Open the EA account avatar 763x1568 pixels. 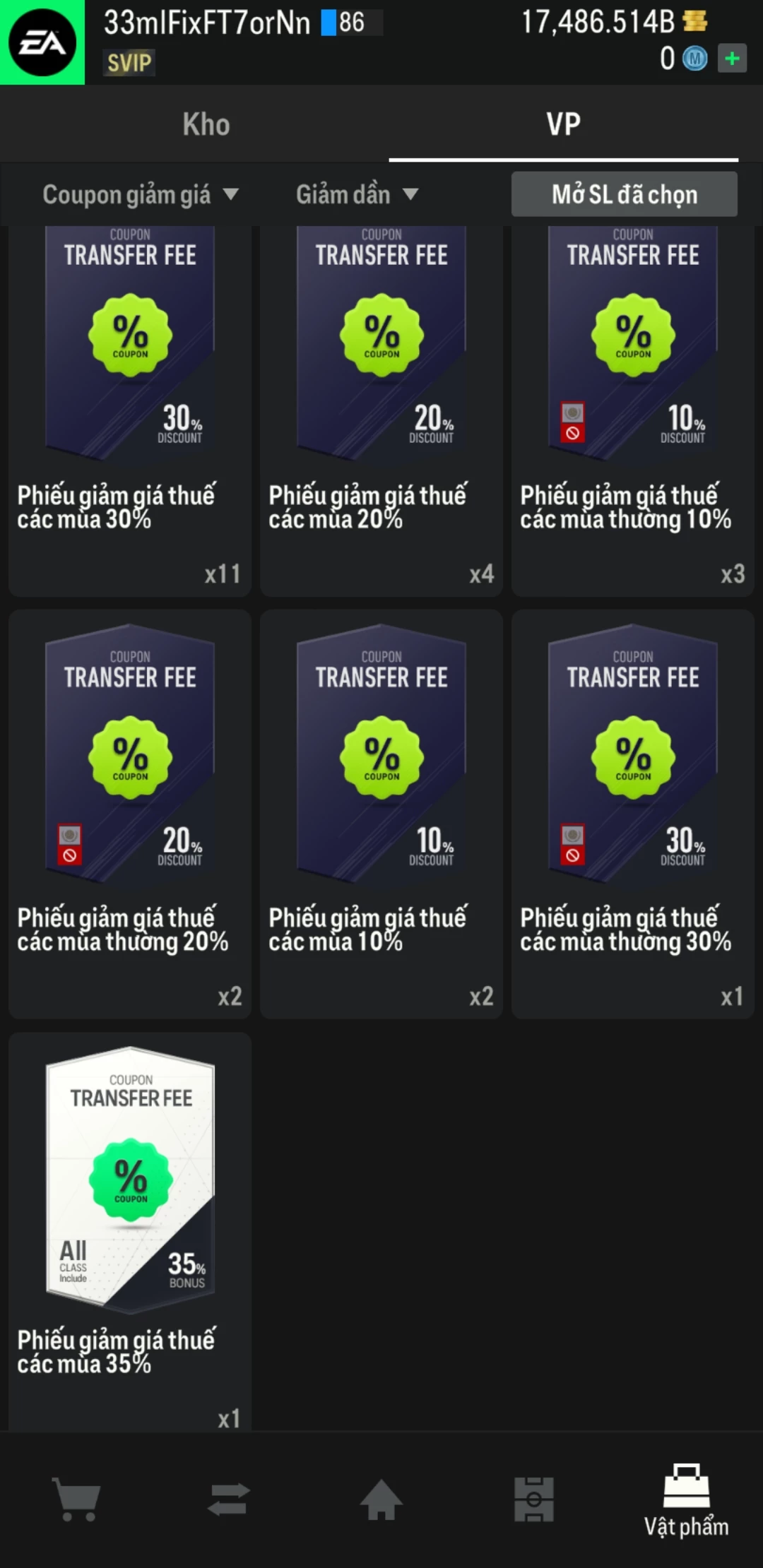tap(42, 42)
